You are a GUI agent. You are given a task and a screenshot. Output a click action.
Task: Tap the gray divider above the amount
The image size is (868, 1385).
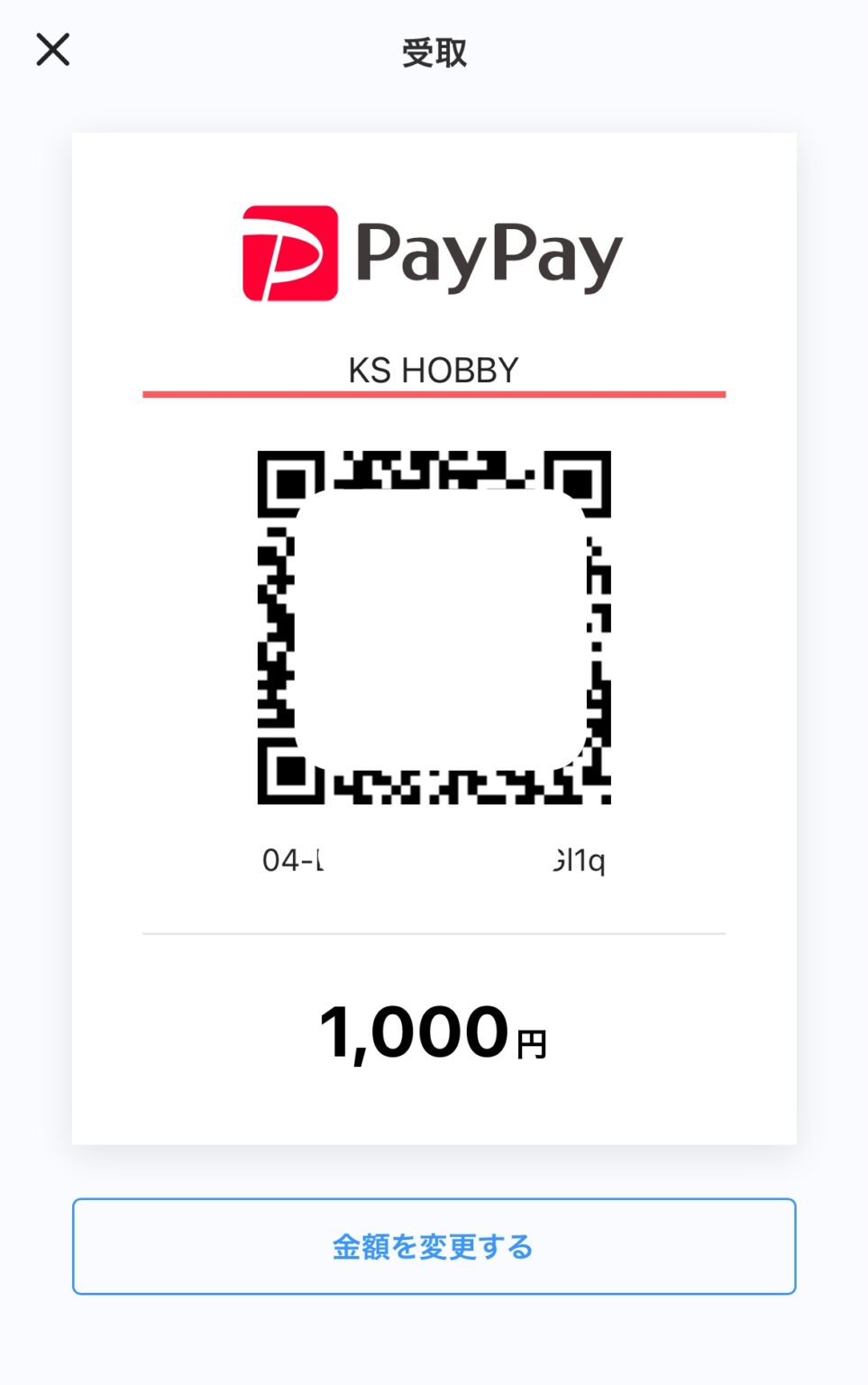pyautogui.click(x=433, y=930)
